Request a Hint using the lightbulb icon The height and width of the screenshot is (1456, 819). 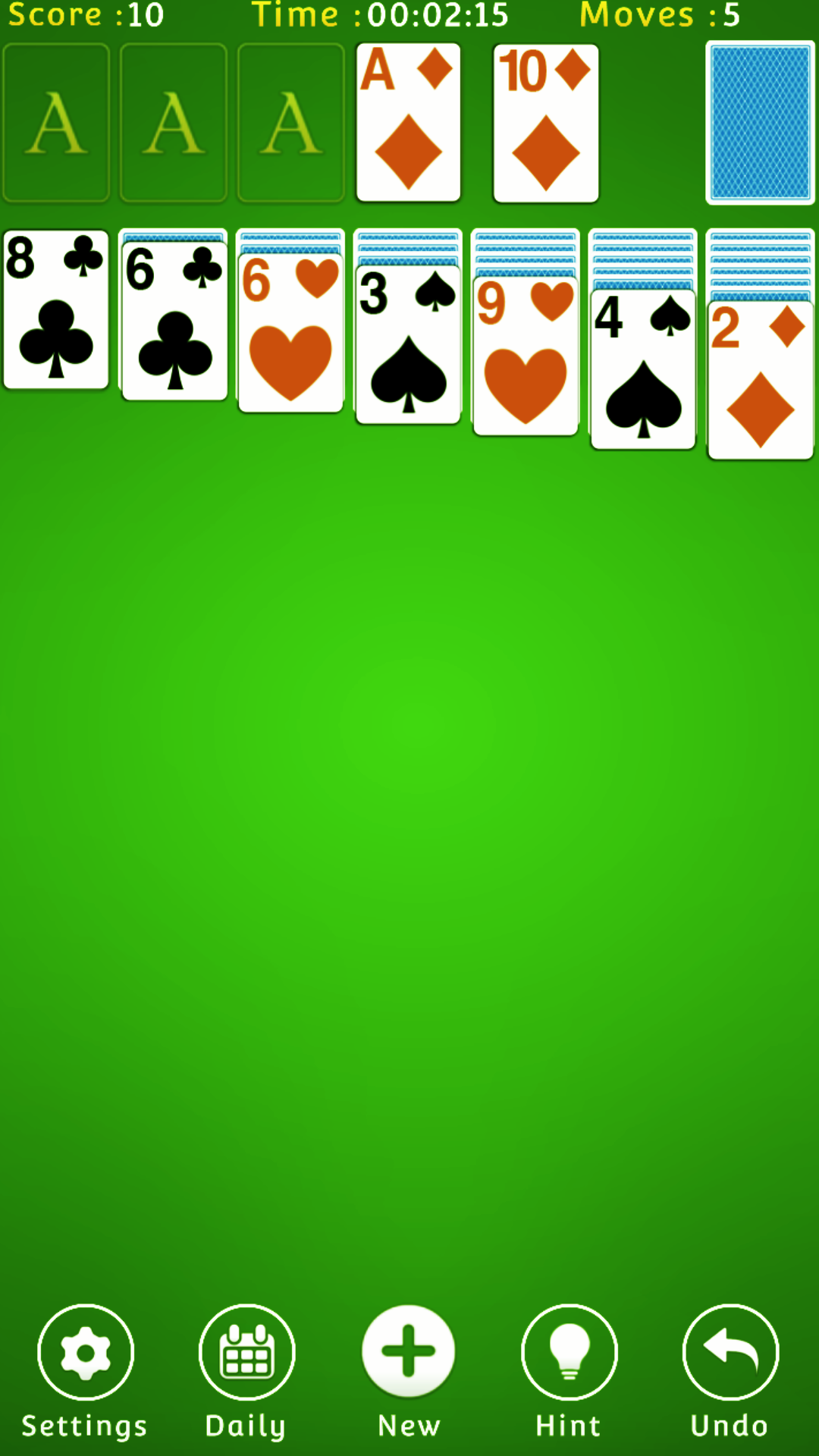point(570,1352)
